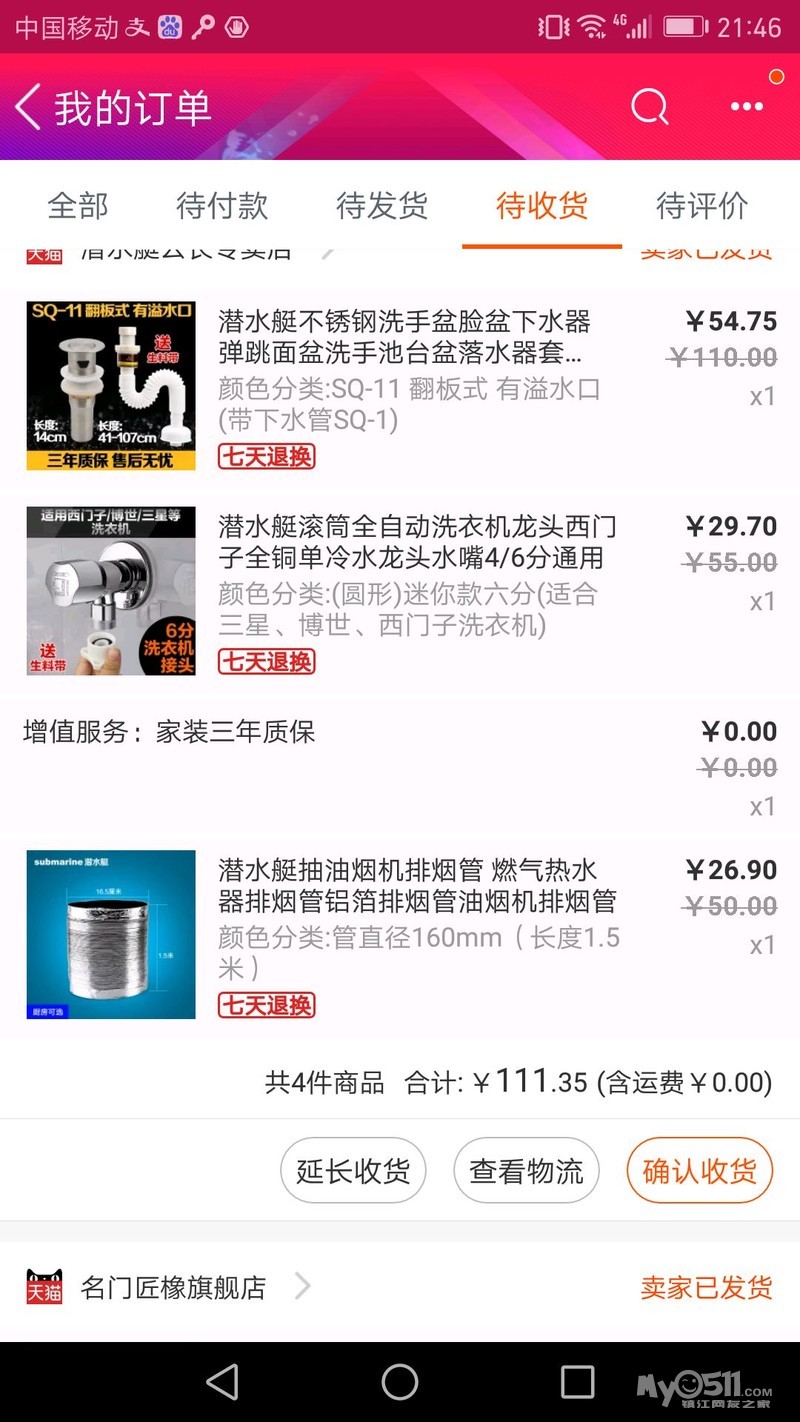Tap the system back button
The height and width of the screenshot is (1422, 800).
coord(222,1383)
